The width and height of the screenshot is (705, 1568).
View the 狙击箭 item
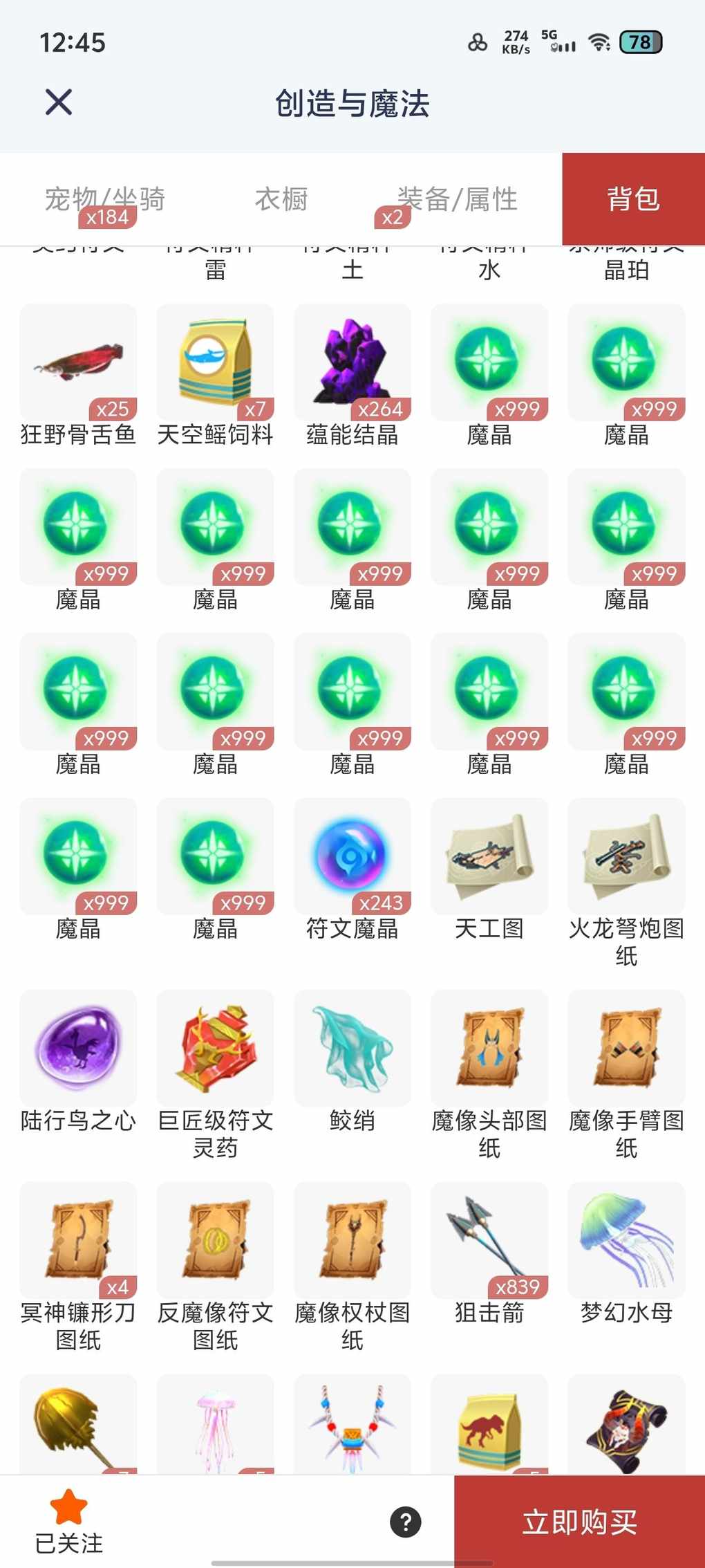coord(489,1241)
